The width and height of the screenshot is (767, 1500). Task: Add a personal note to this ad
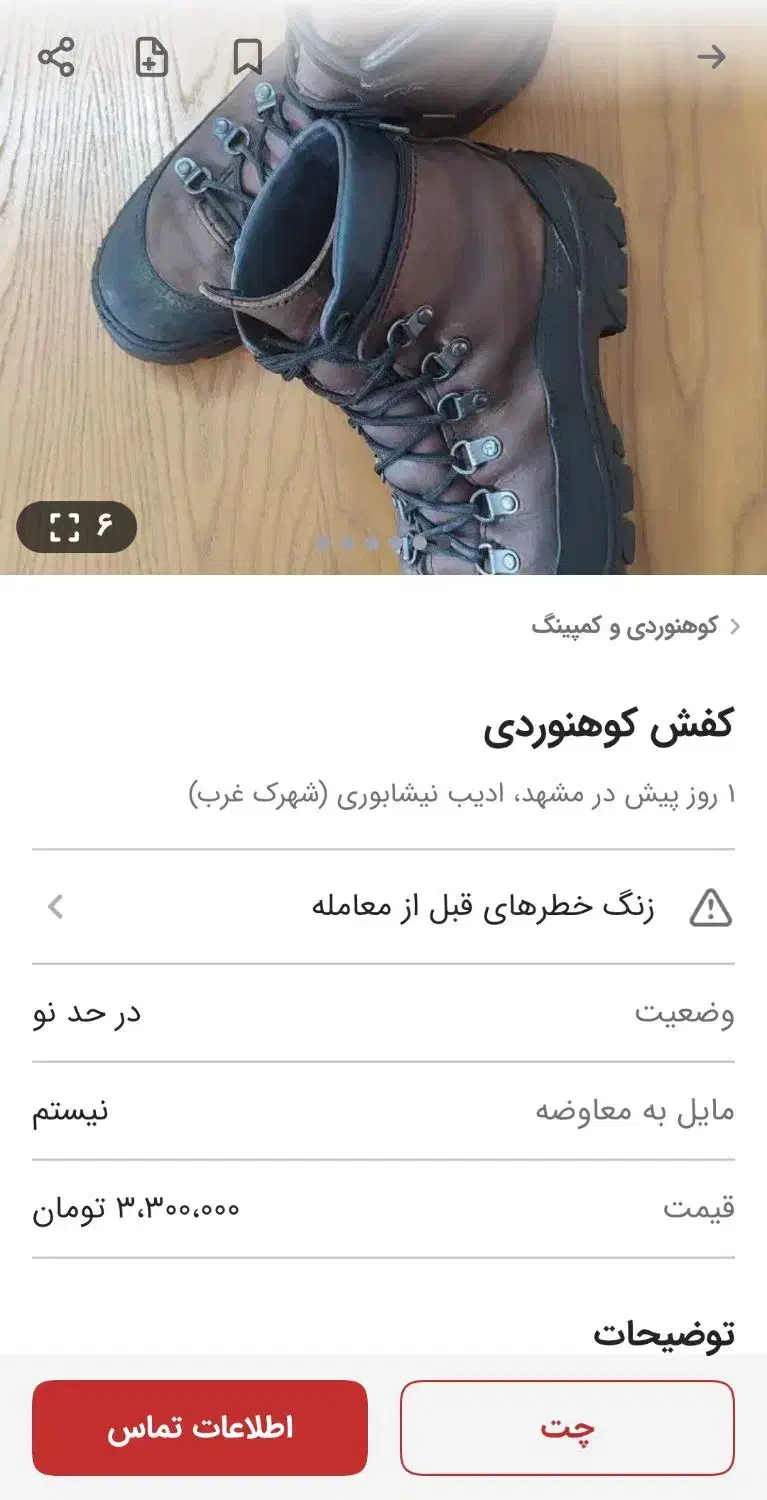tap(152, 57)
